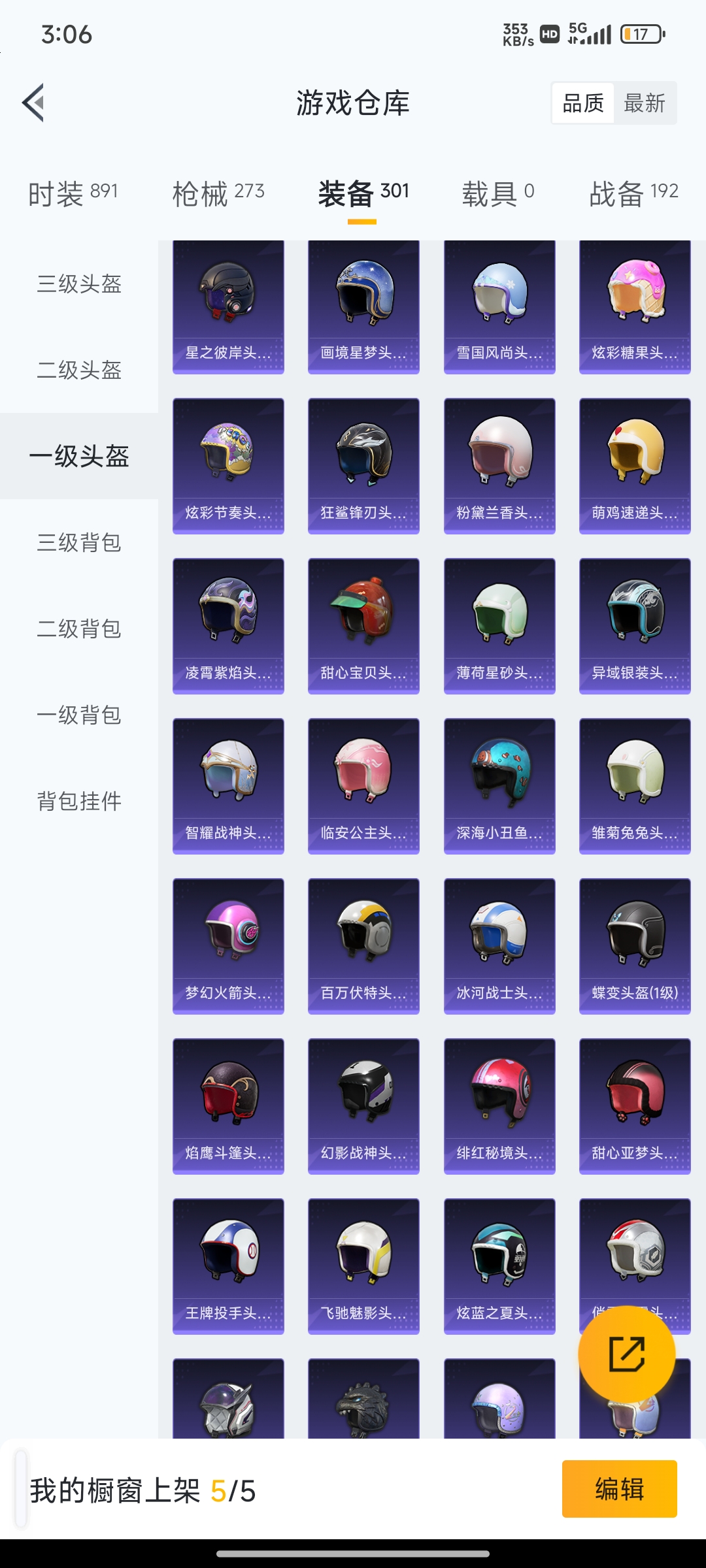Choose the 三级背包 category
This screenshot has width=706, height=1568.
click(79, 543)
